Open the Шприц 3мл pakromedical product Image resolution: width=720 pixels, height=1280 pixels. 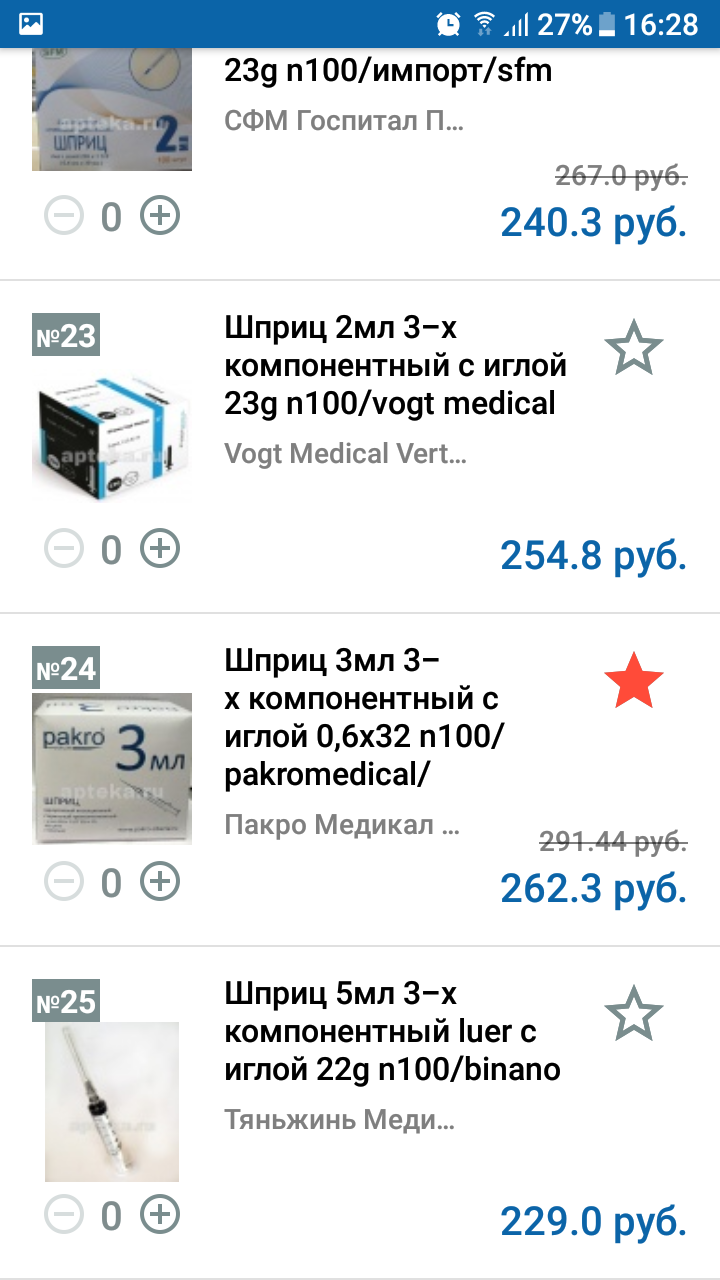[365, 718]
